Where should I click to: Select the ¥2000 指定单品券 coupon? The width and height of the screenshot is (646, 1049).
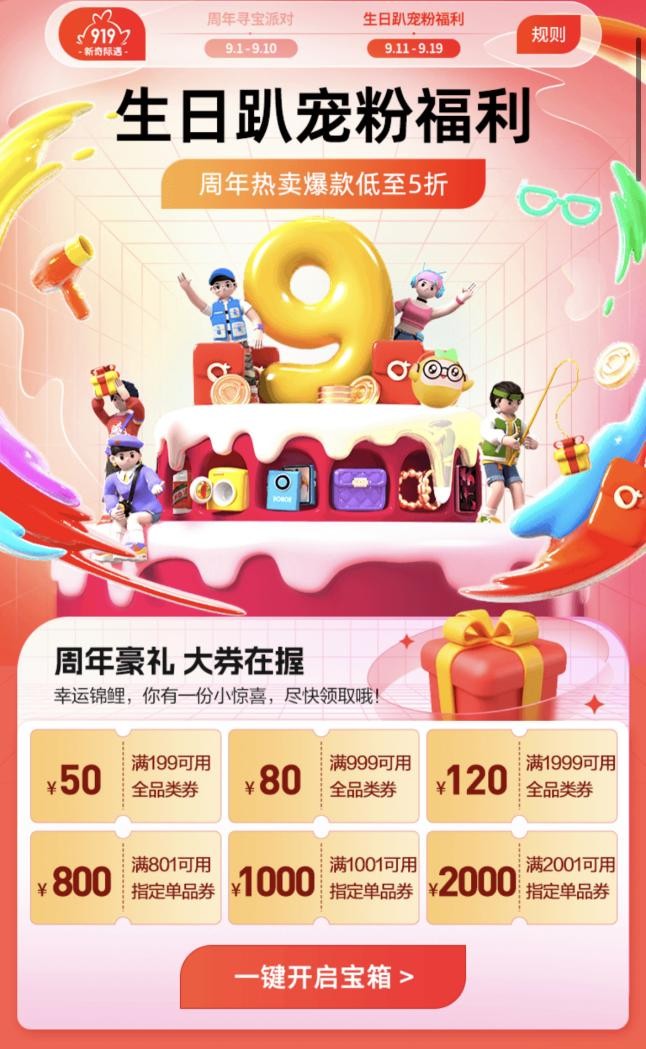(x=521, y=877)
